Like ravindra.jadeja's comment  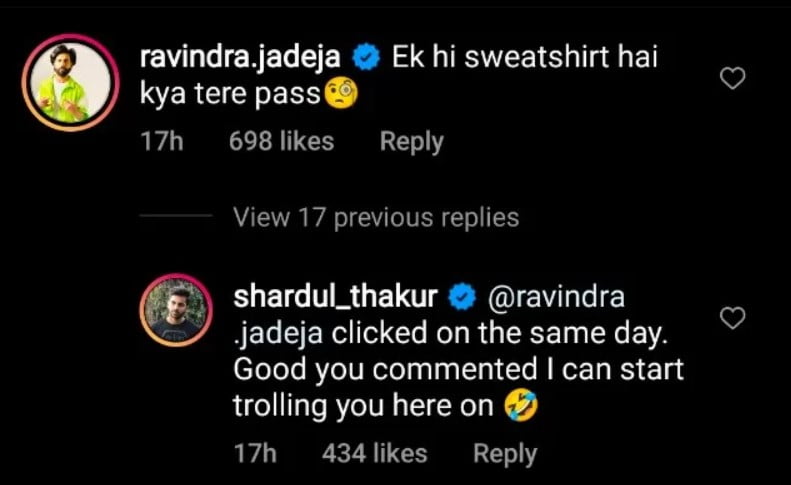click(733, 79)
